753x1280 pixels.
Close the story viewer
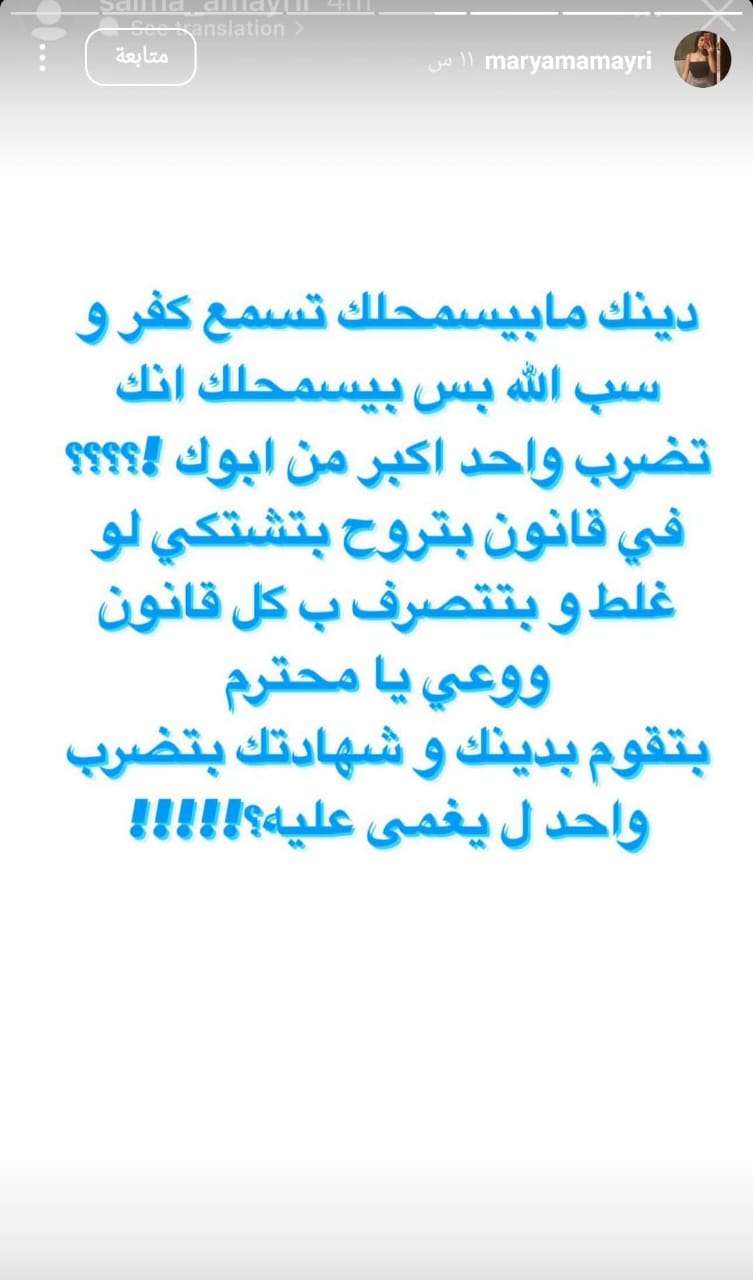(x=719, y=17)
